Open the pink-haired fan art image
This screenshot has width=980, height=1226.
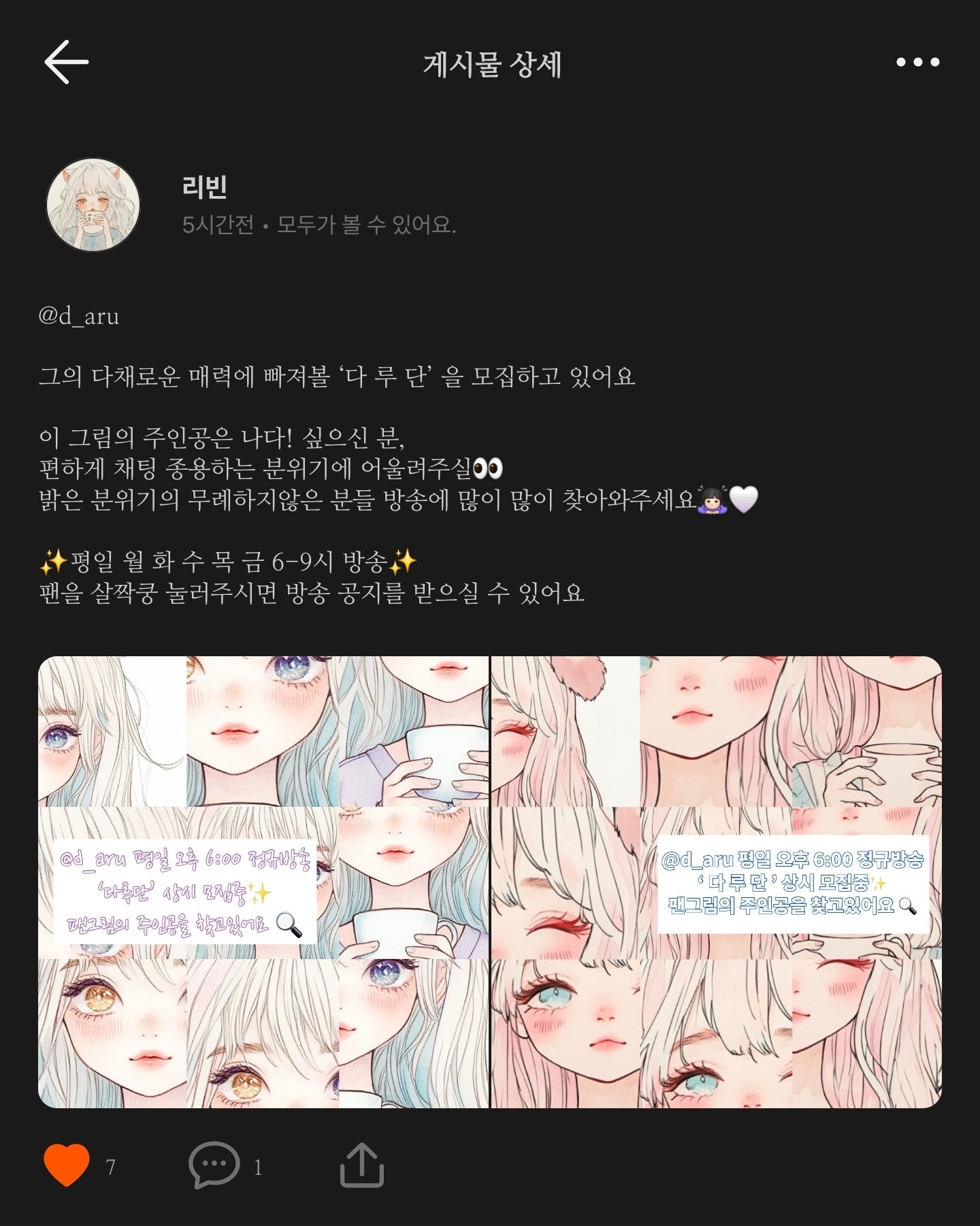(717, 882)
